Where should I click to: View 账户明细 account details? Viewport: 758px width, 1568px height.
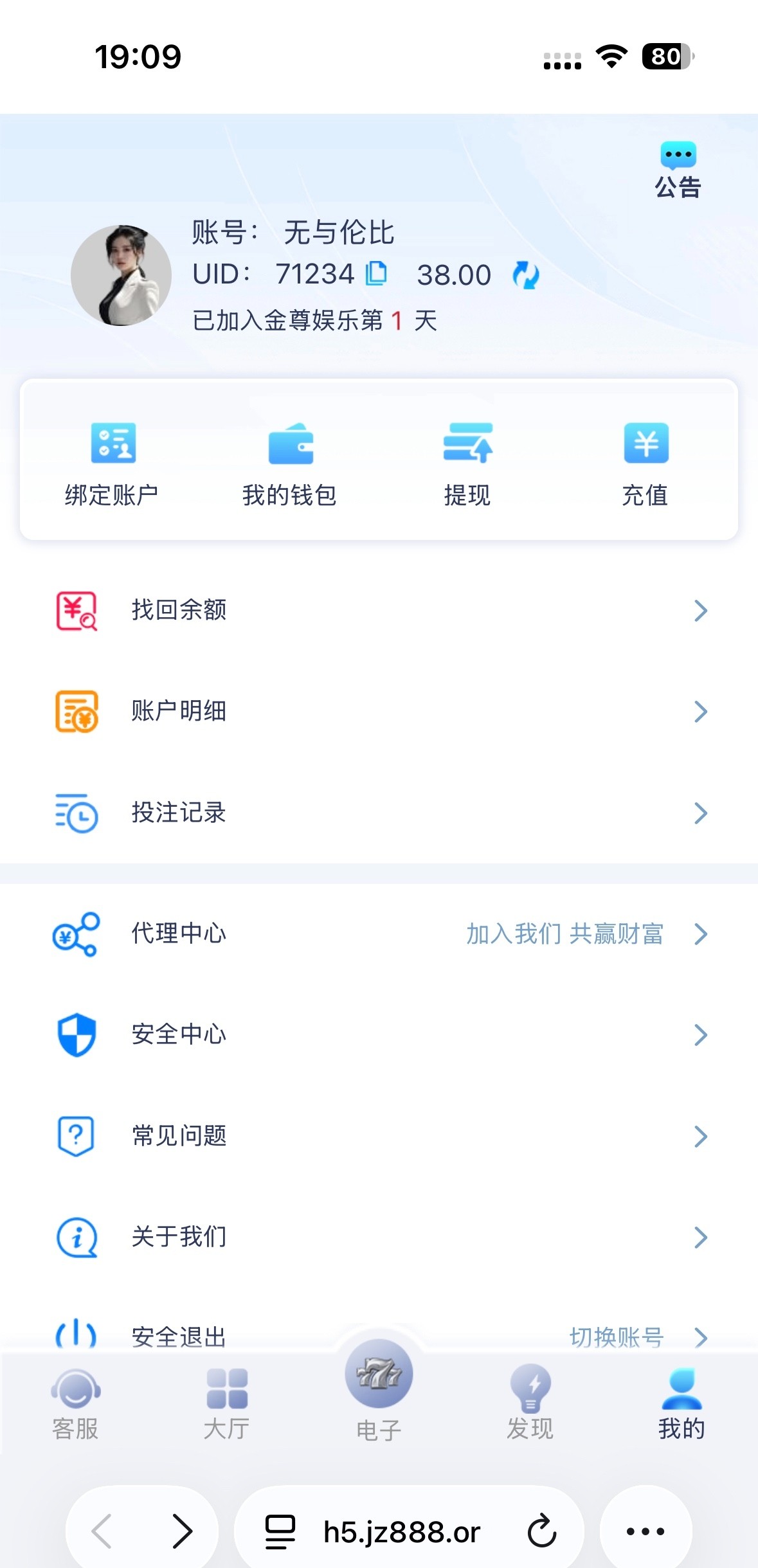[x=379, y=711]
